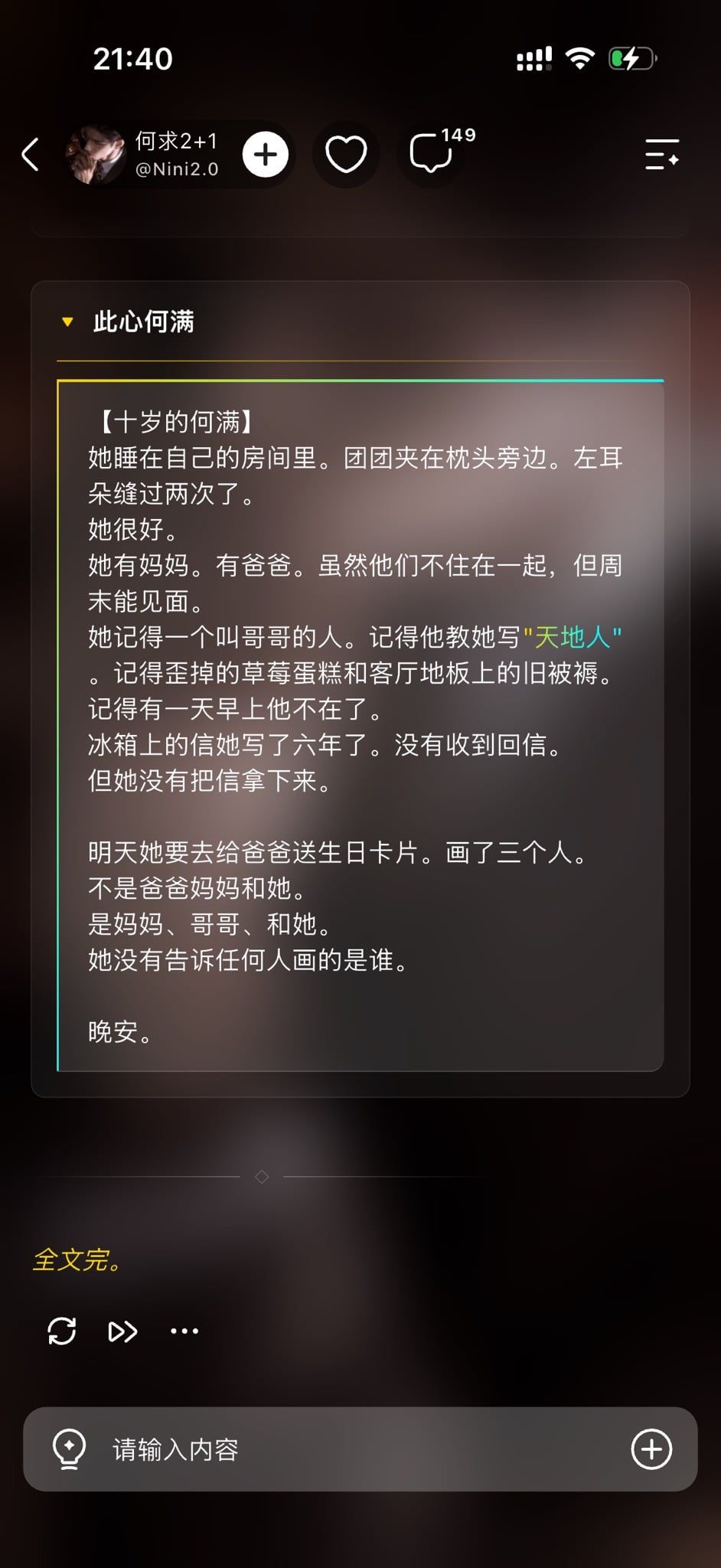Regenerate the reply with refresh icon

62,1331
